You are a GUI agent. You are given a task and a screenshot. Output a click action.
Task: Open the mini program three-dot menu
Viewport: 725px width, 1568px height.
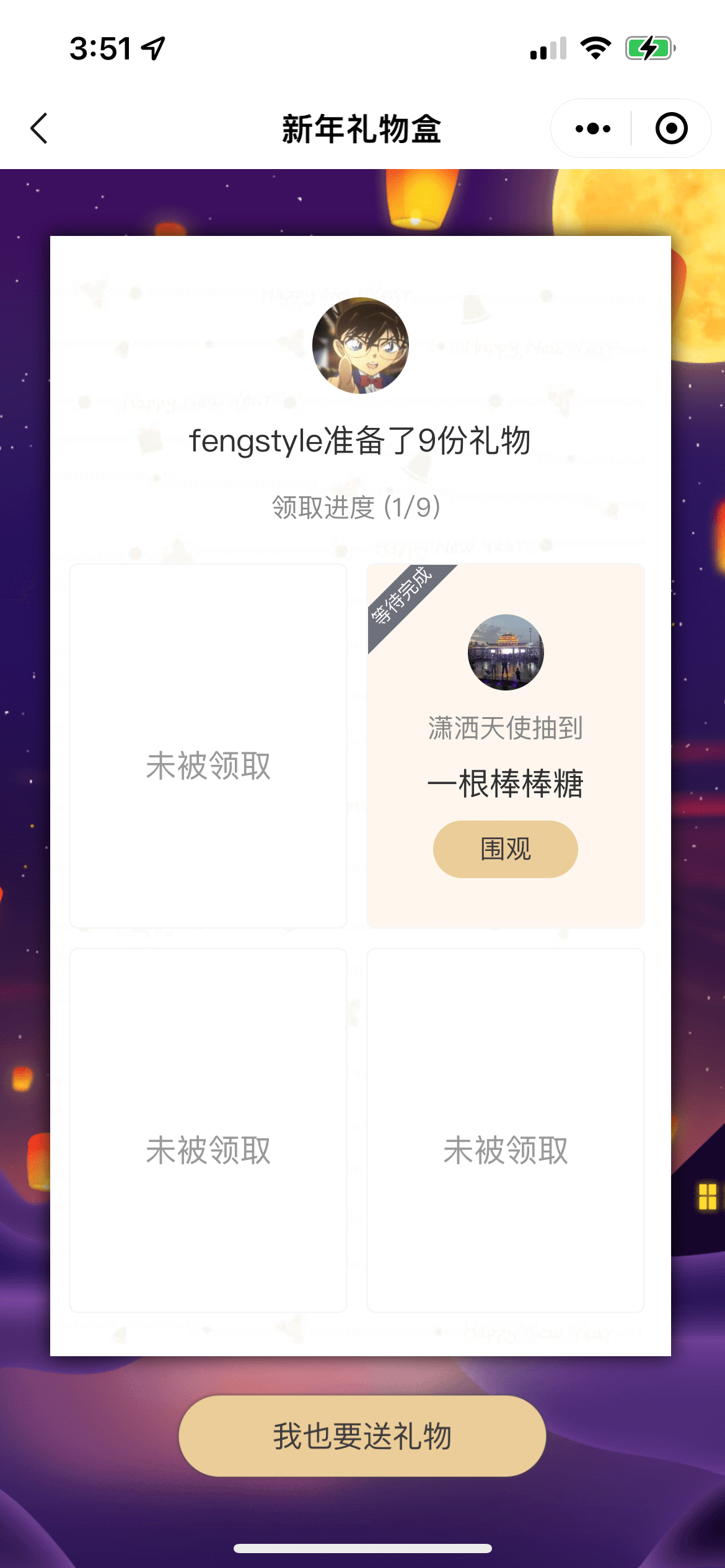click(592, 129)
